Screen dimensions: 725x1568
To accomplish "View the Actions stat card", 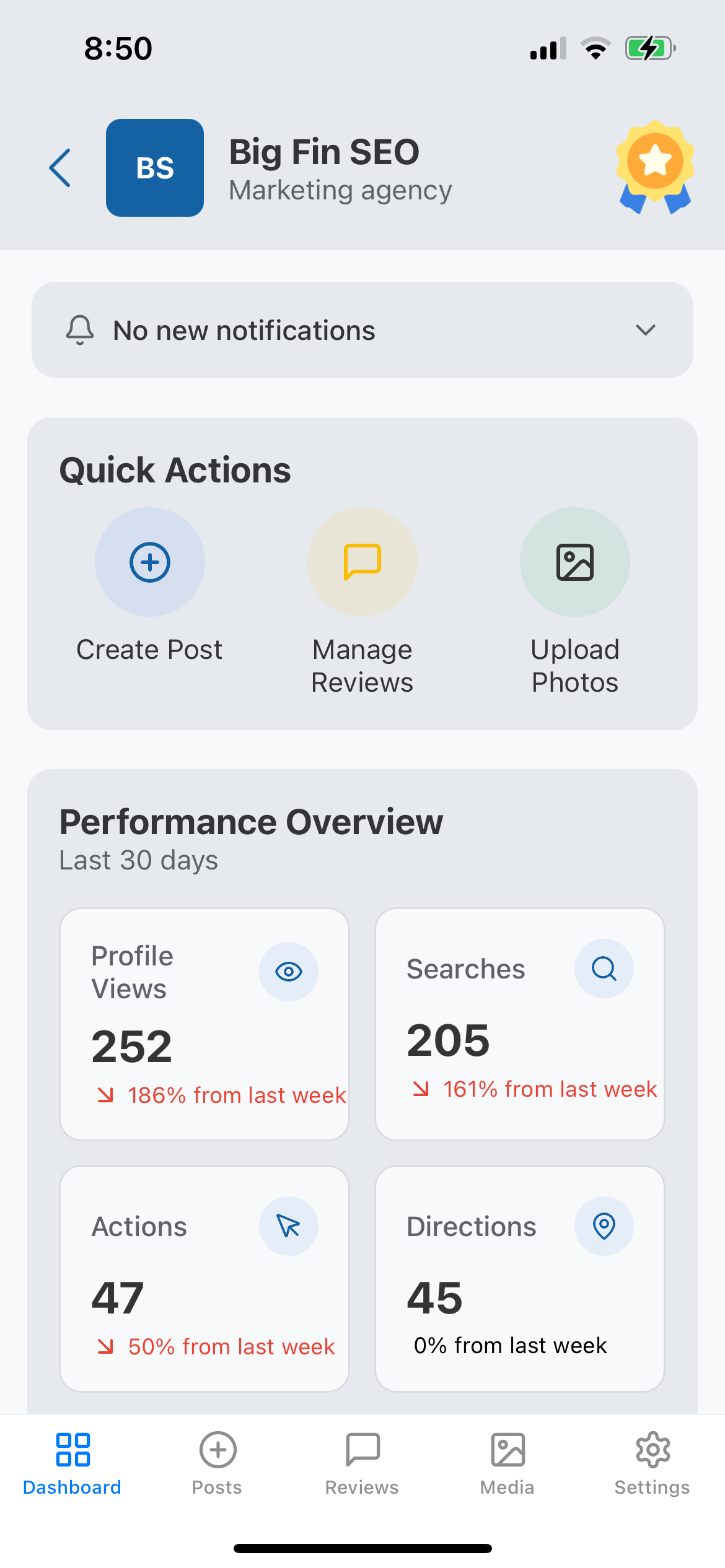I will click(x=204, y=1278).
